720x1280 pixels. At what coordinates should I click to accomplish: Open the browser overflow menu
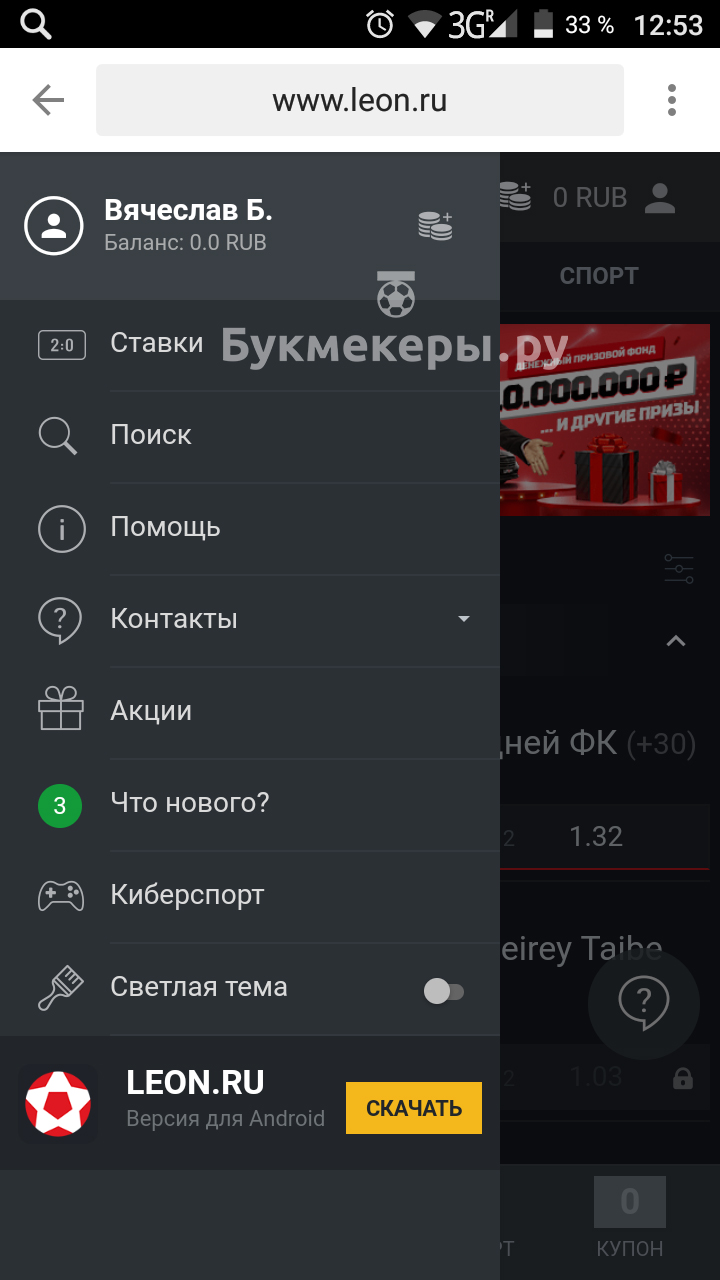(x=672, y=100)
